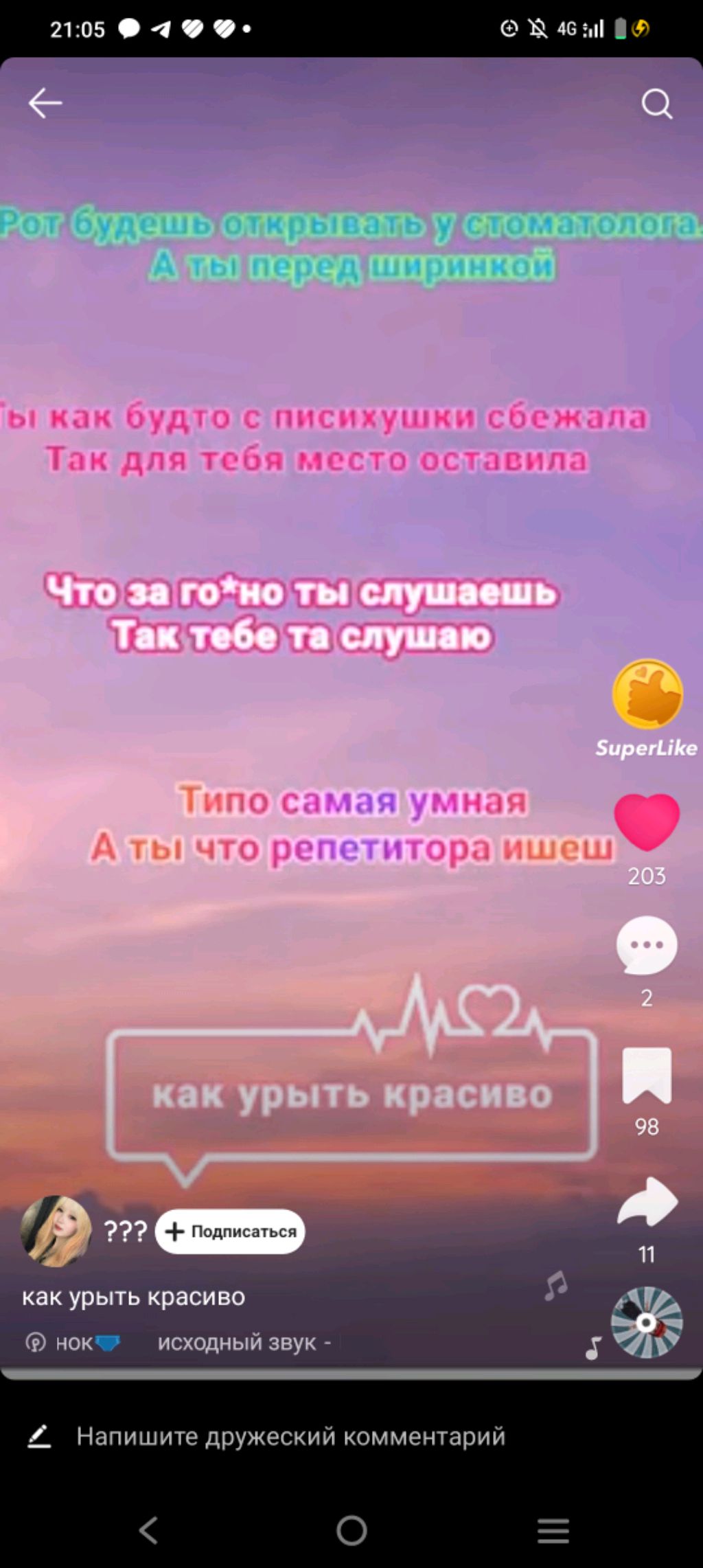Open the author's profile picture

[56, 1231]
